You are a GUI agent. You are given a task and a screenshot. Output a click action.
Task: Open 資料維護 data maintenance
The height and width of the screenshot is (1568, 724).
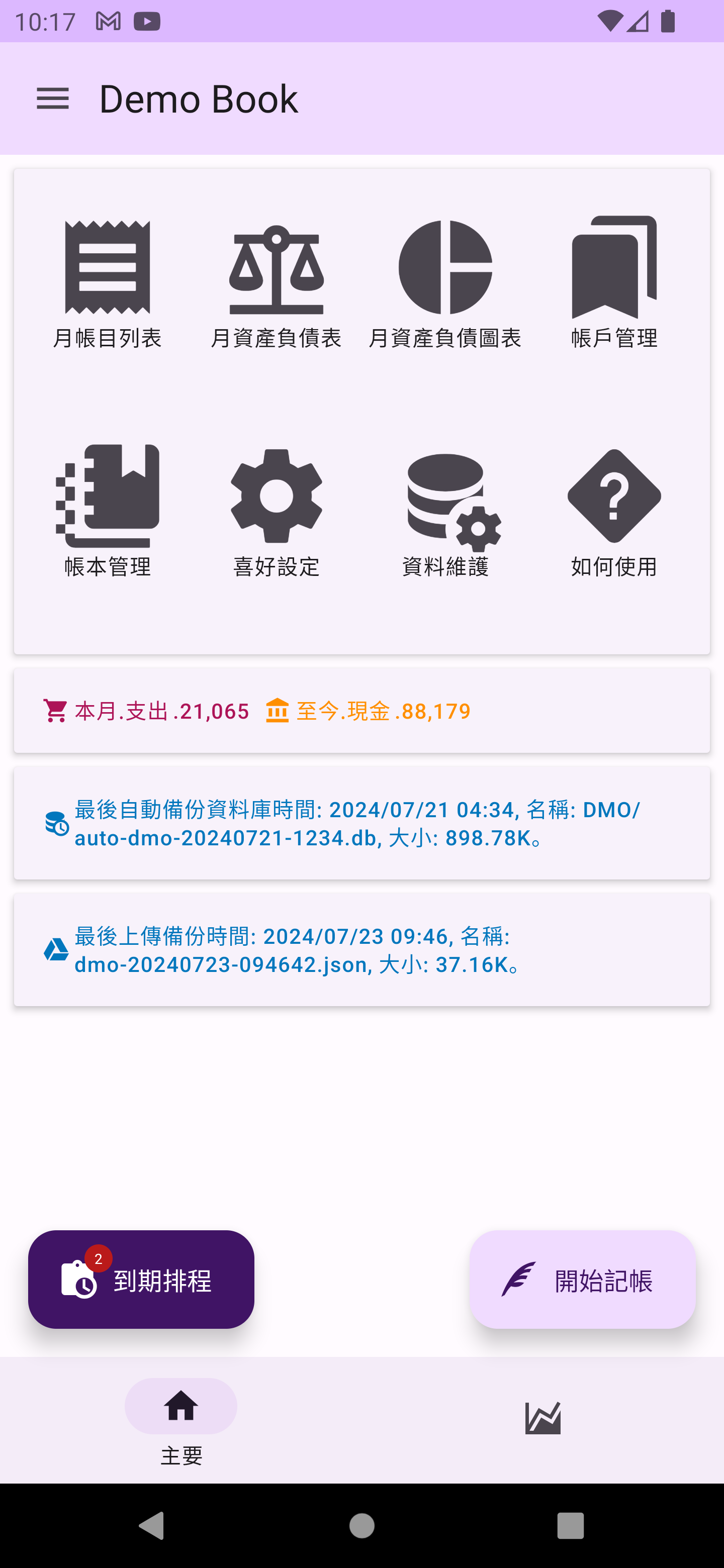pyautogui.click(x=445, y=511)
